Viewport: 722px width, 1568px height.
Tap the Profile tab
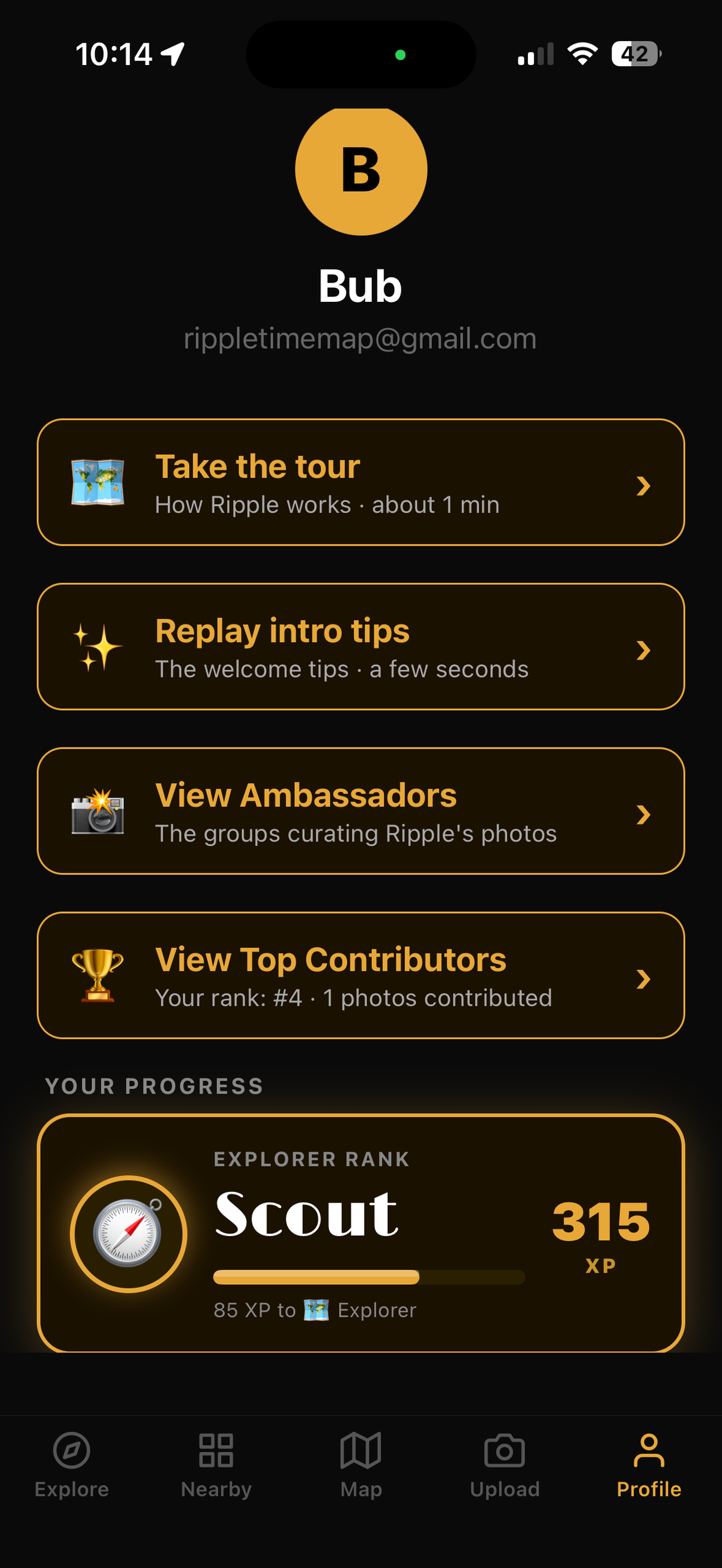click(649, 1465)
